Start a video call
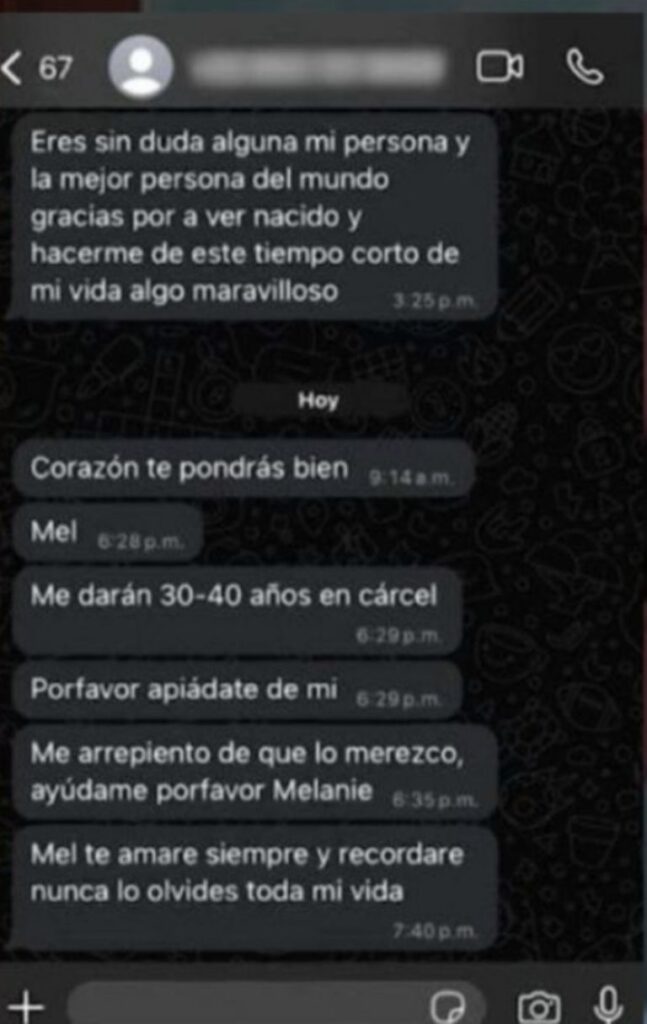Viewport: 647px width, 1024px height. (x=499, y=67)
